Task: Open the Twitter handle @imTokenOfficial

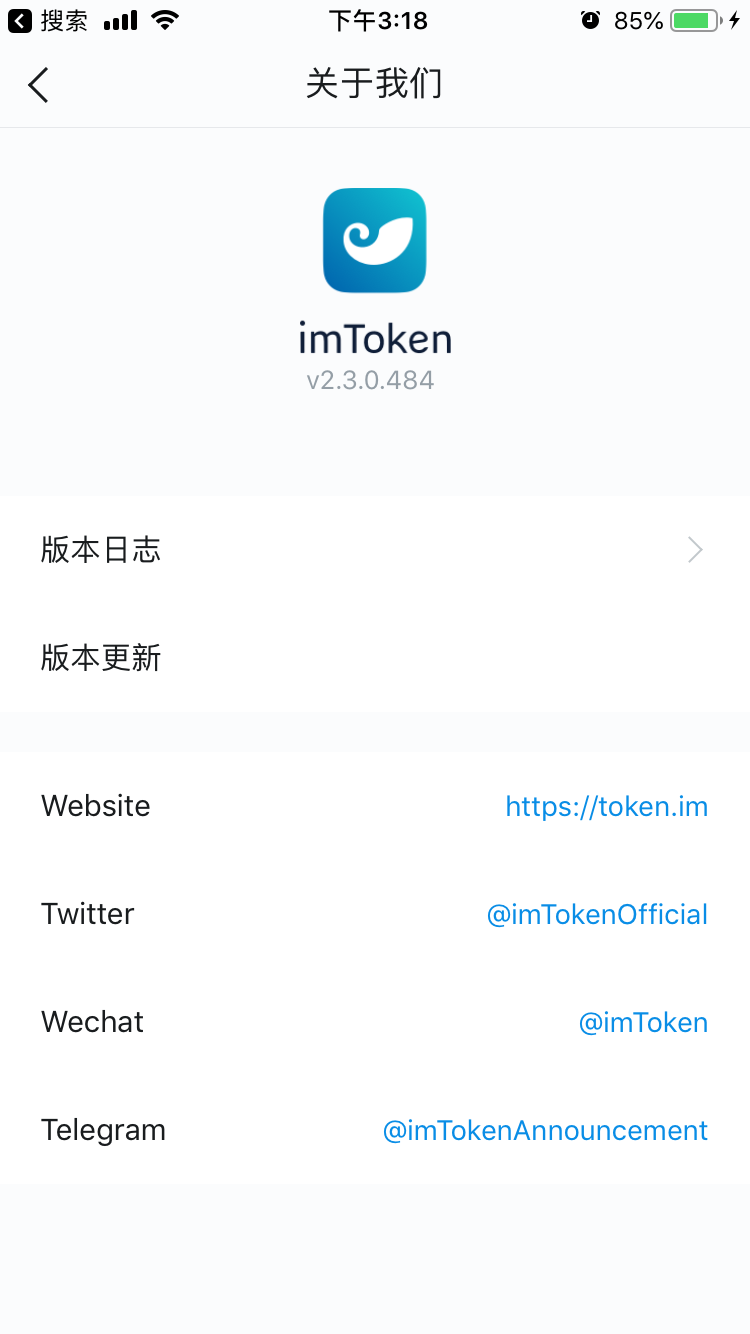Action: pyautogui.click(x=598, y=914)
